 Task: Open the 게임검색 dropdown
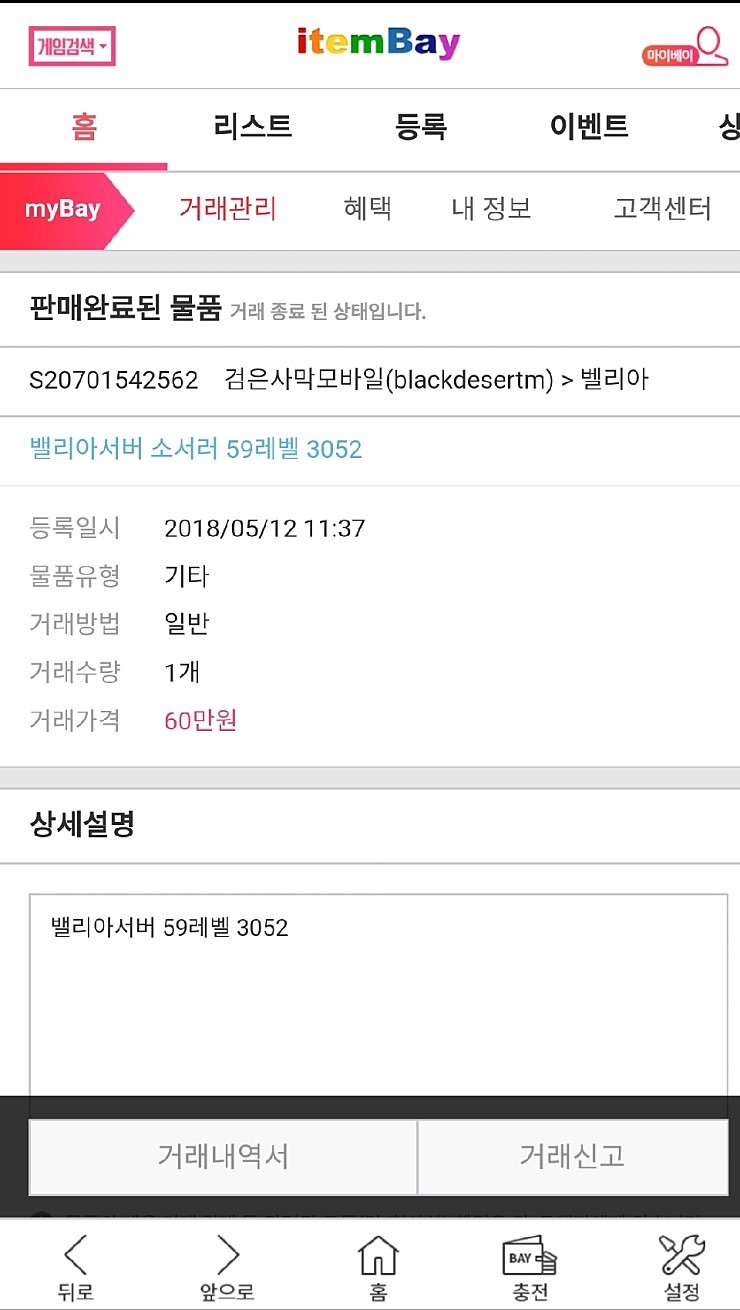point(72,46)
